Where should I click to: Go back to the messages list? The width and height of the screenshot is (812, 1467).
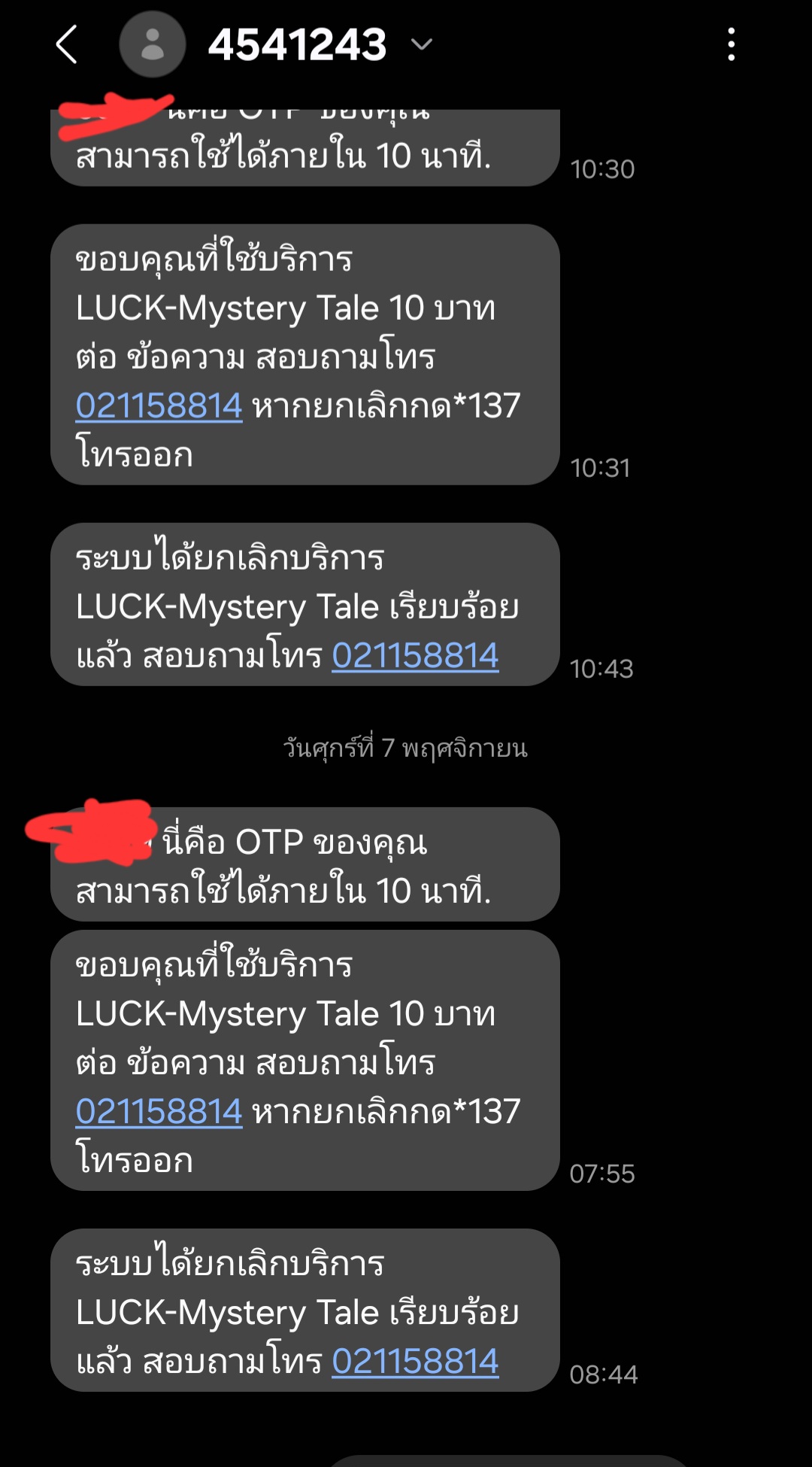pyautogui.click(x=67, y=44)
